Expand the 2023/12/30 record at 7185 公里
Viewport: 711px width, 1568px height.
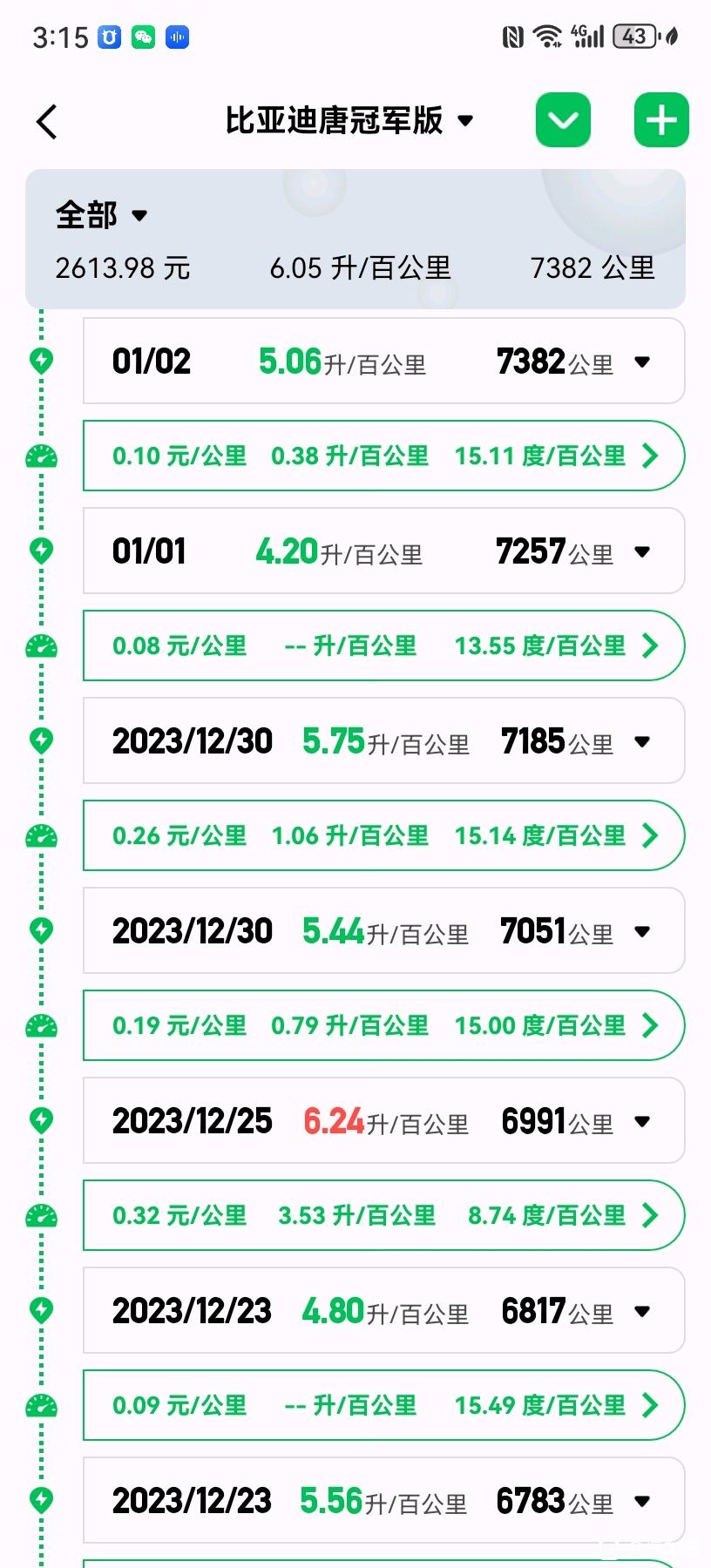(642, 741)
